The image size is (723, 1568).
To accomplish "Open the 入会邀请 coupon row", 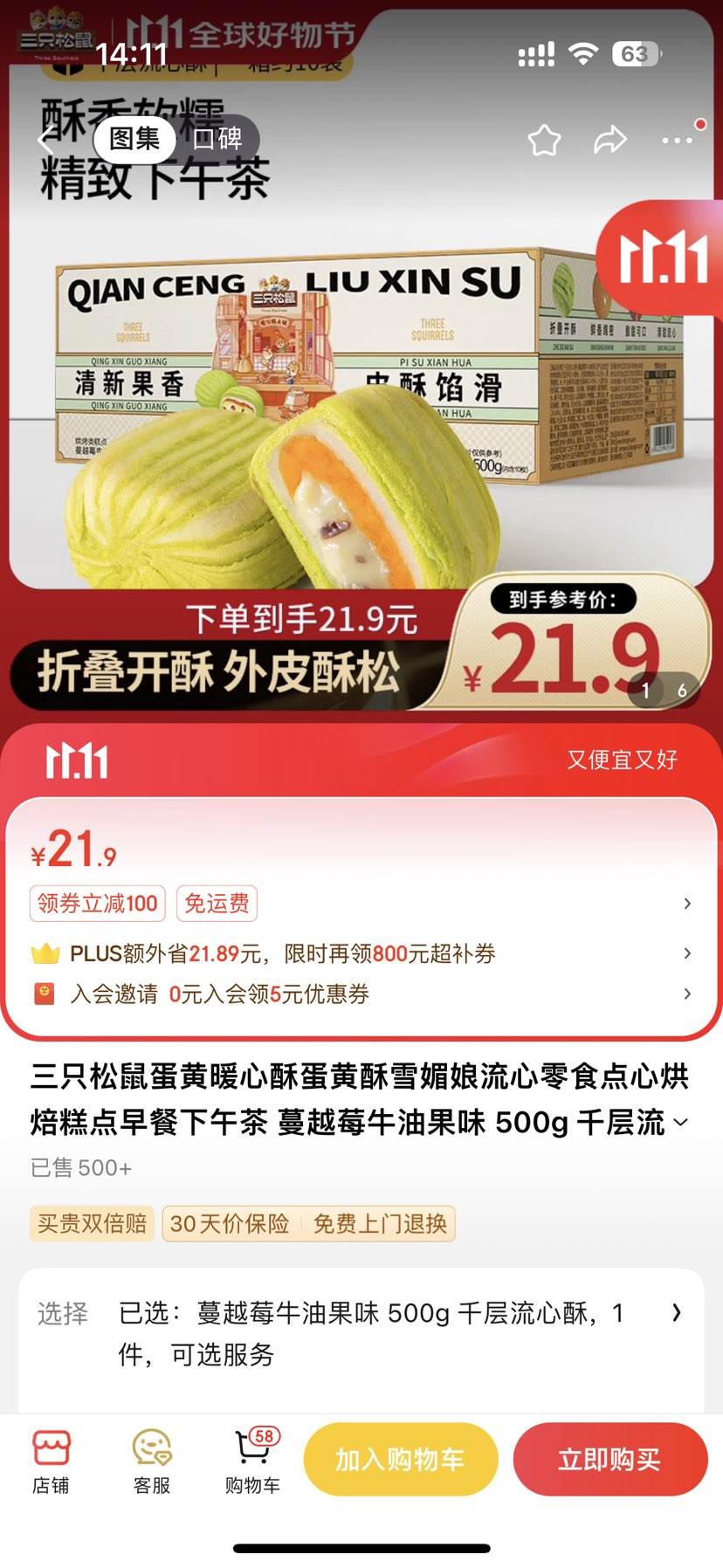I will click(361, 994).
